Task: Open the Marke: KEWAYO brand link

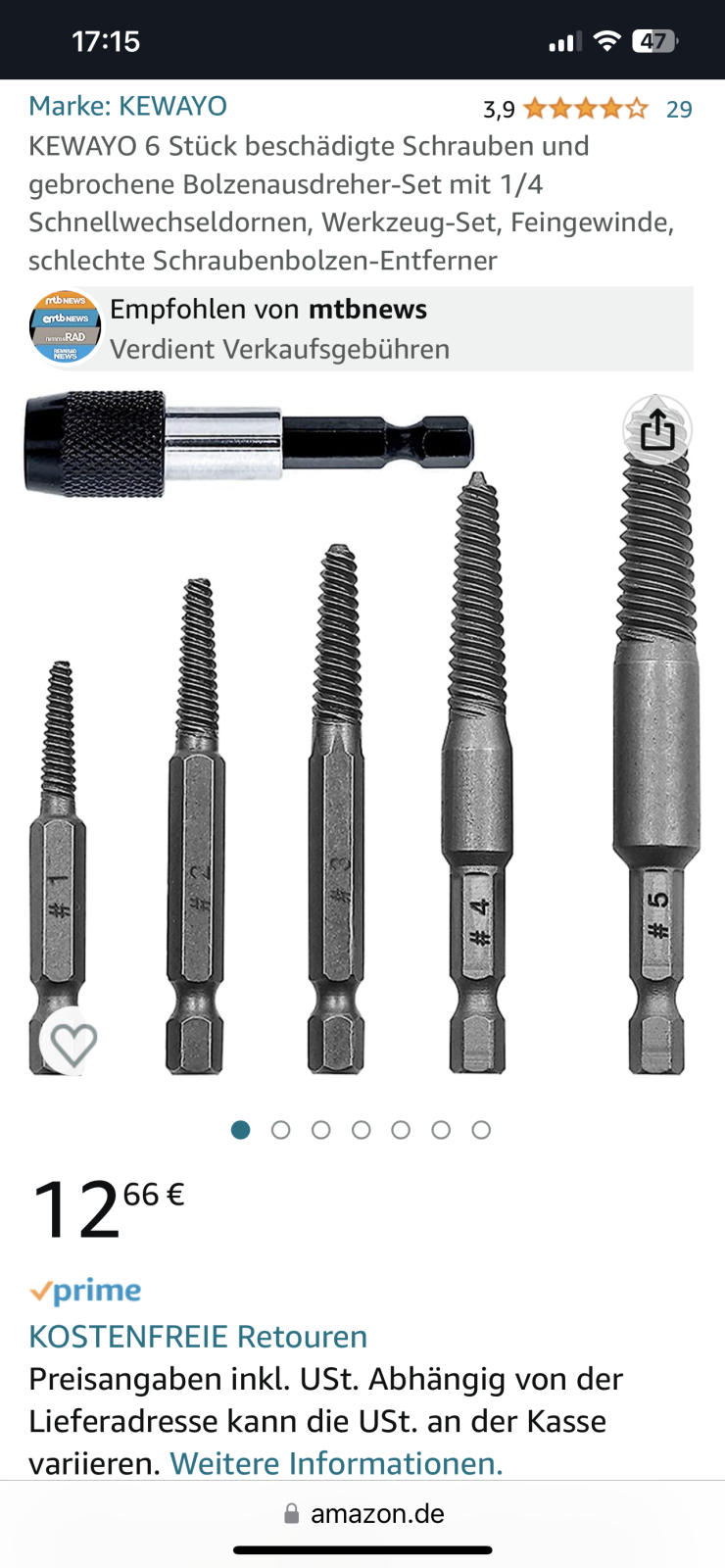Action: tap(127, 106)
